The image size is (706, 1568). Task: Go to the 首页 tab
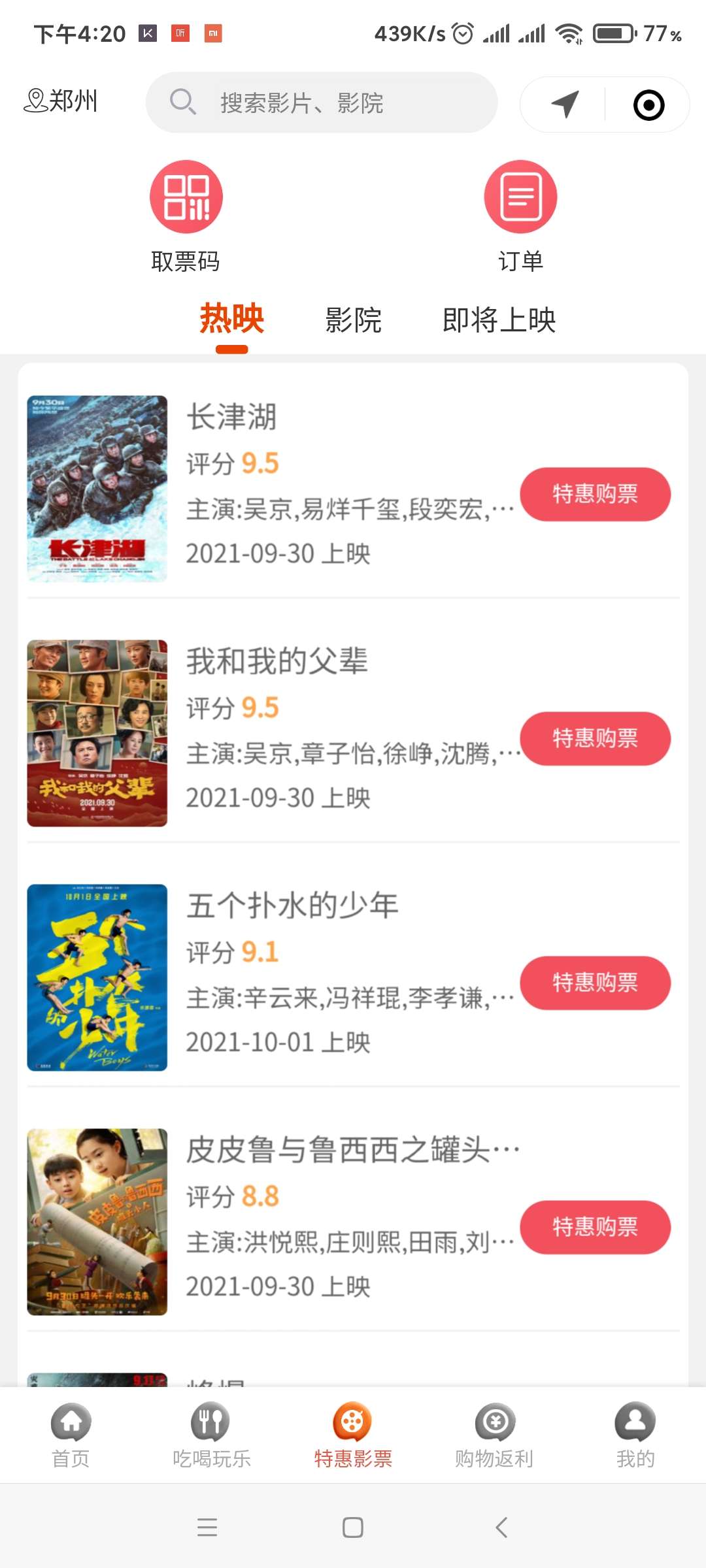[x=71, y=1435]
